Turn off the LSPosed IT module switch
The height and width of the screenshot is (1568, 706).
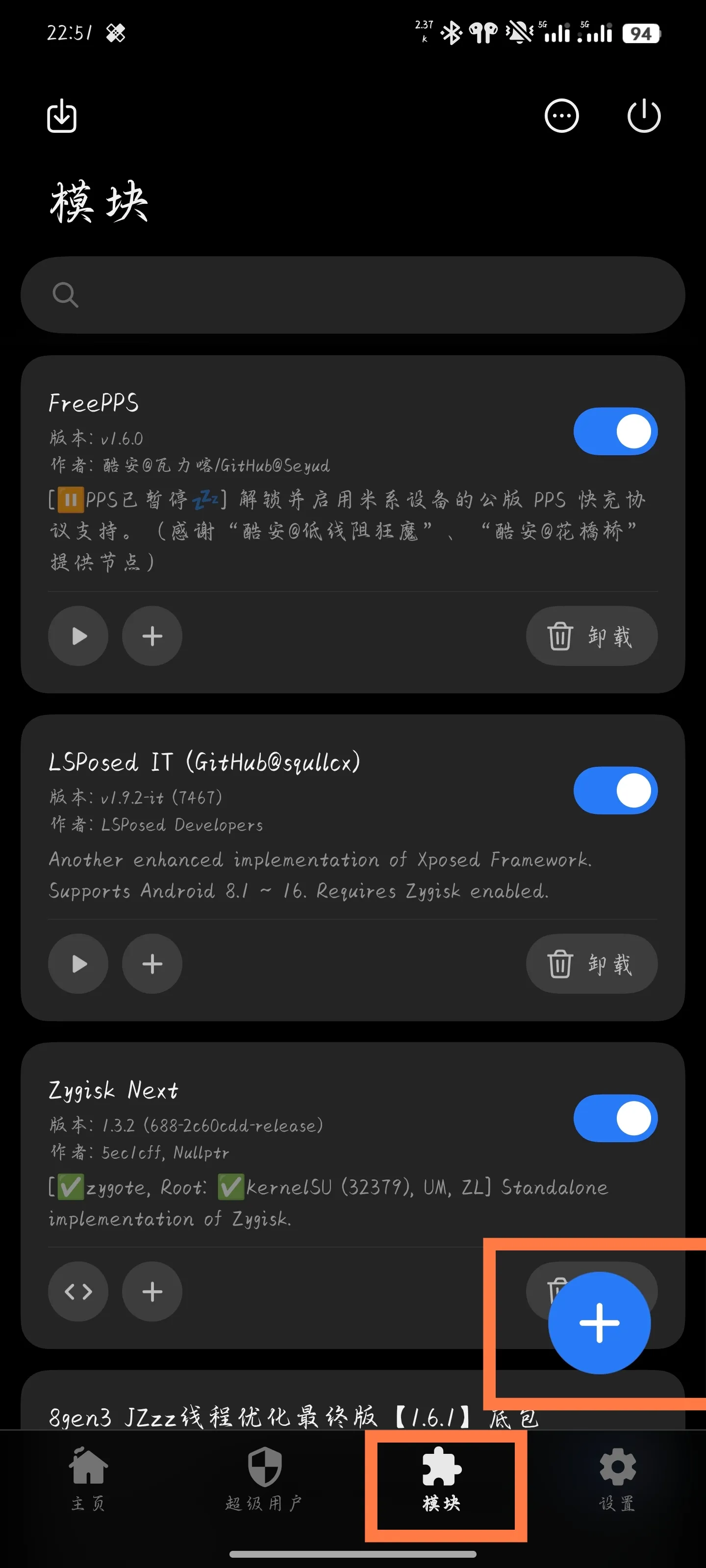click(615, 789)
